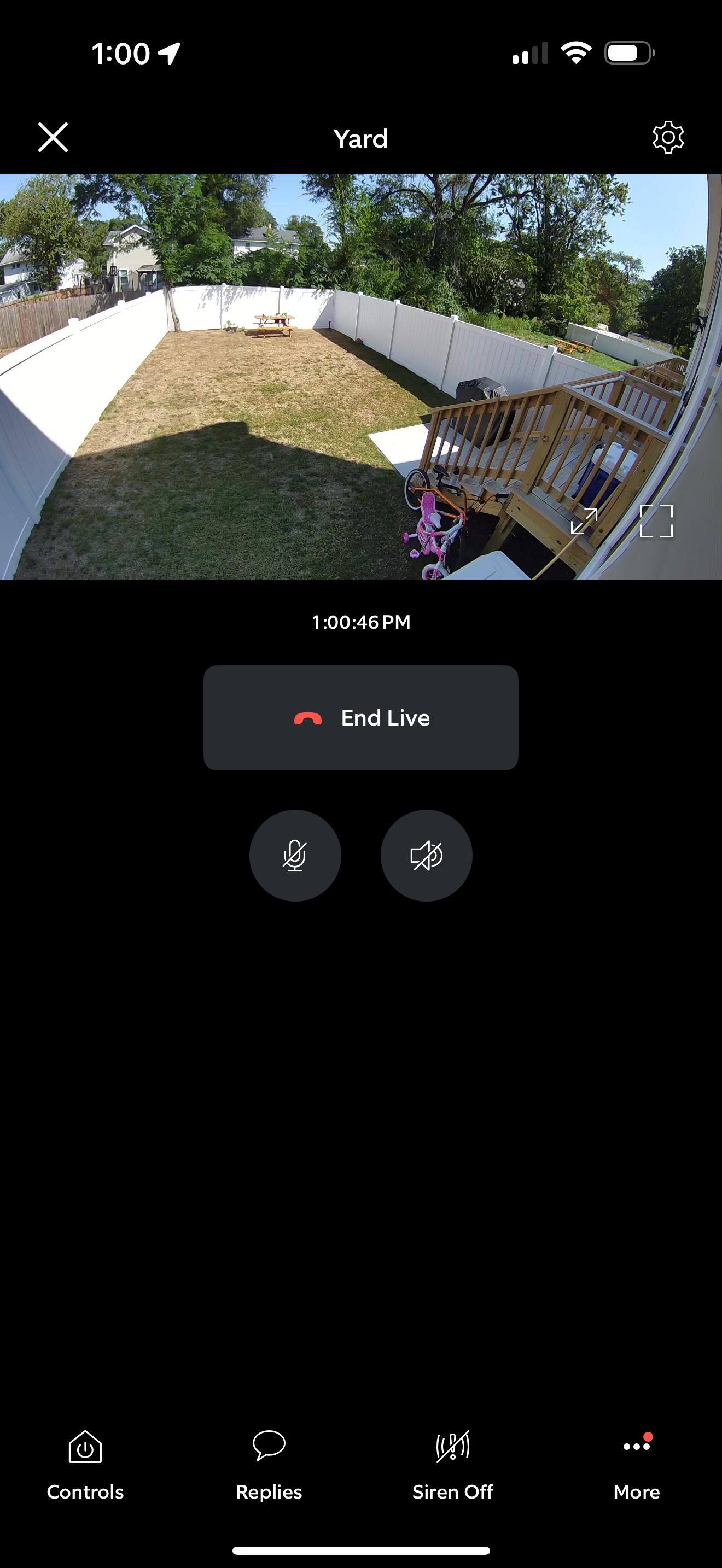Unmute the microphone to talk
The height and width of the screenshot is (1568, 722).
295,855
